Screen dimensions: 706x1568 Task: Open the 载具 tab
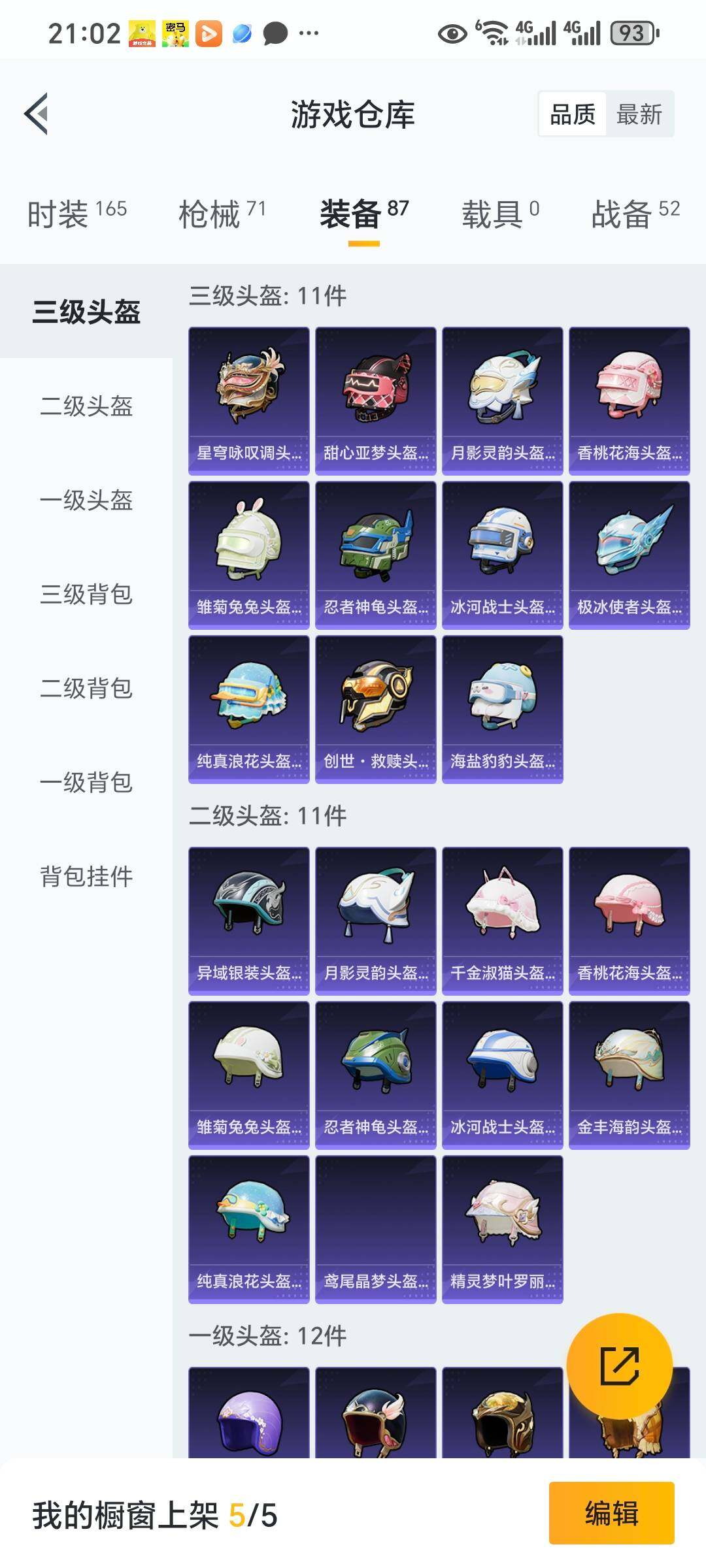click(x=500, y=214)
